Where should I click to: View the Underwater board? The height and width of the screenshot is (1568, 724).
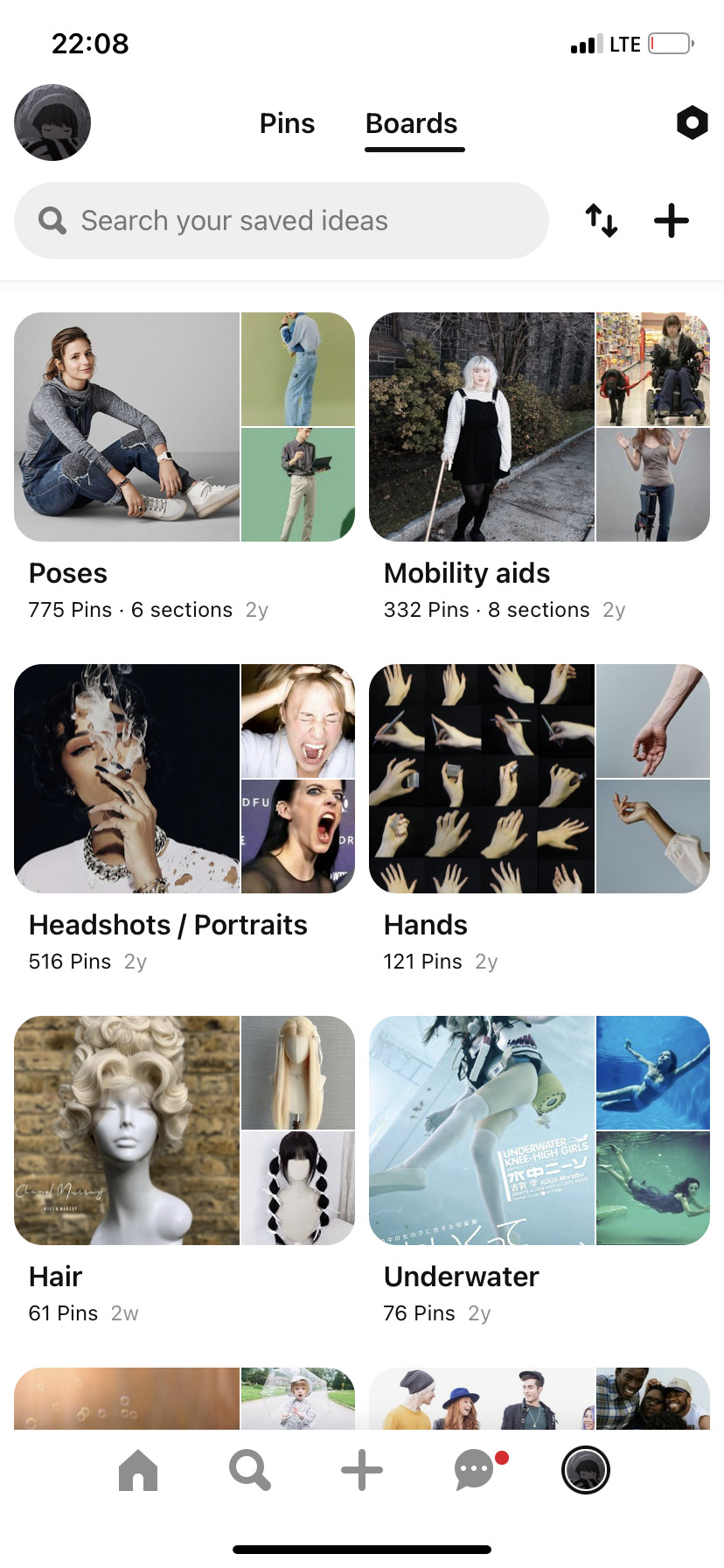click(540, 1130)
